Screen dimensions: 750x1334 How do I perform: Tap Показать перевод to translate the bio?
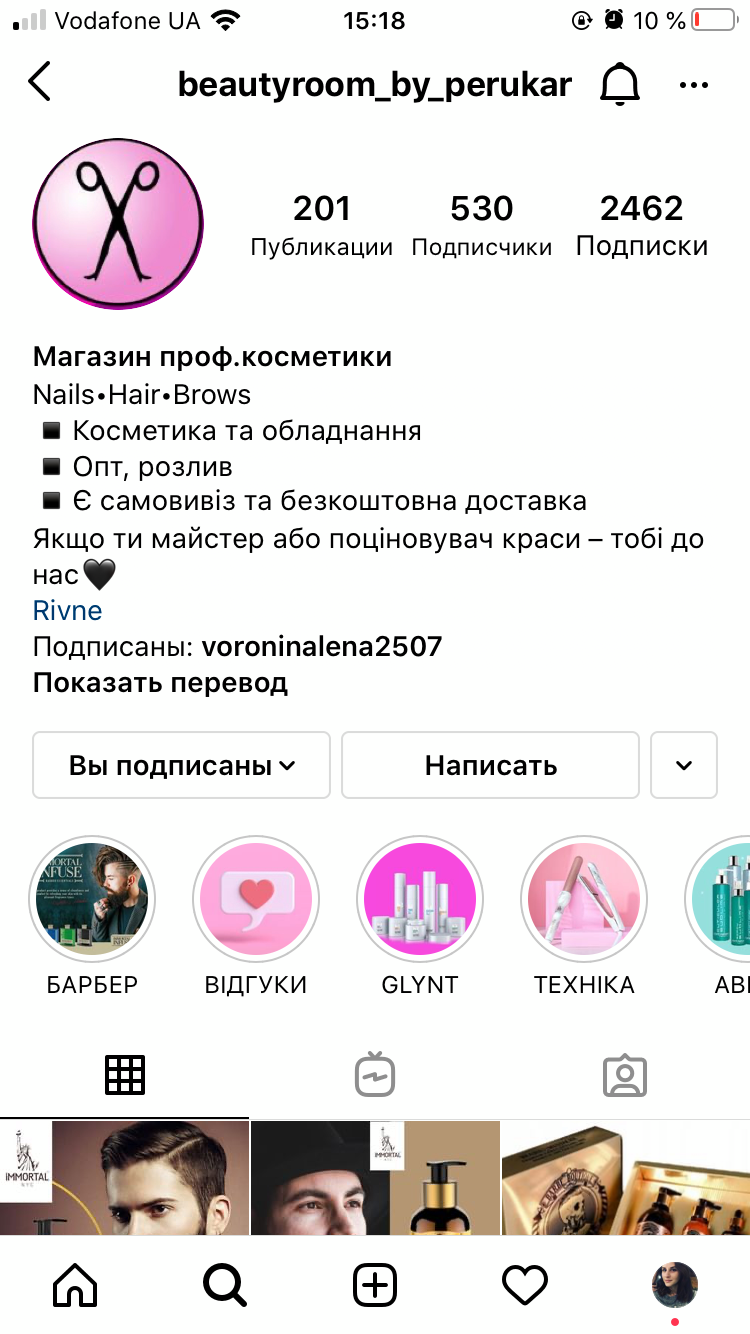point(160,683)
